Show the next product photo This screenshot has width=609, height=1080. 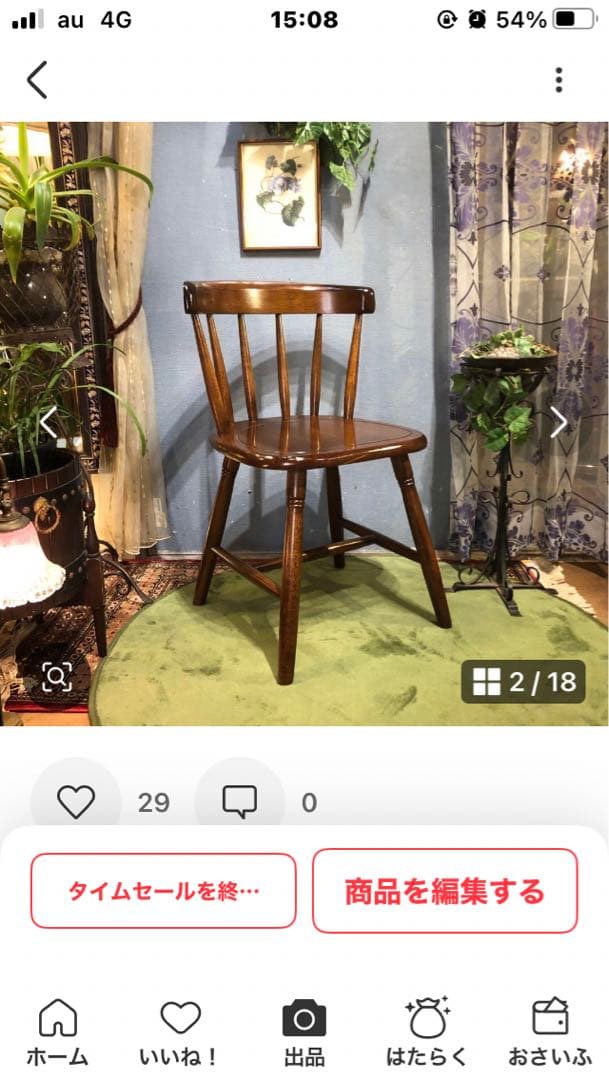tap(558, 422)
